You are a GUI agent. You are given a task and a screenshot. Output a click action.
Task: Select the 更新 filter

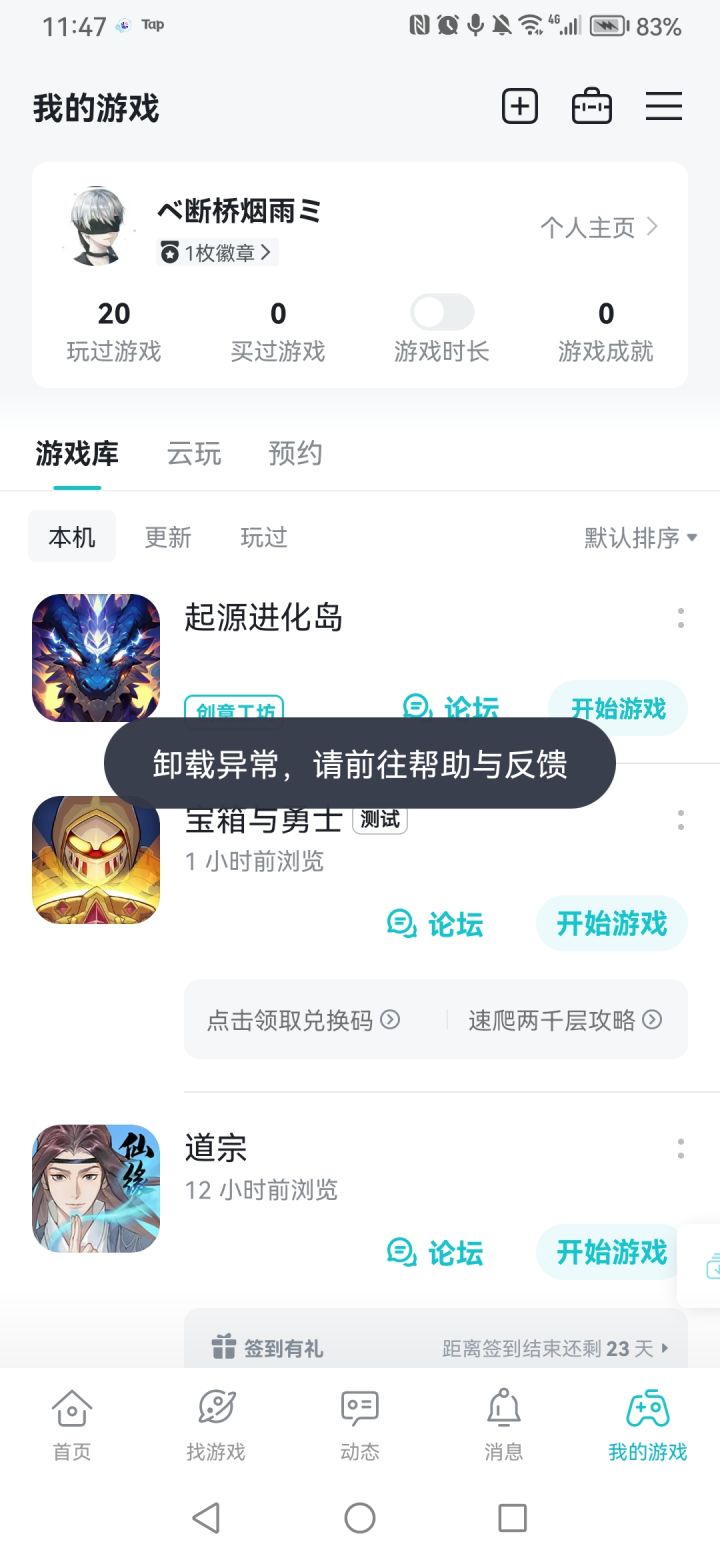pyautogui.click(x=168, y=537)
